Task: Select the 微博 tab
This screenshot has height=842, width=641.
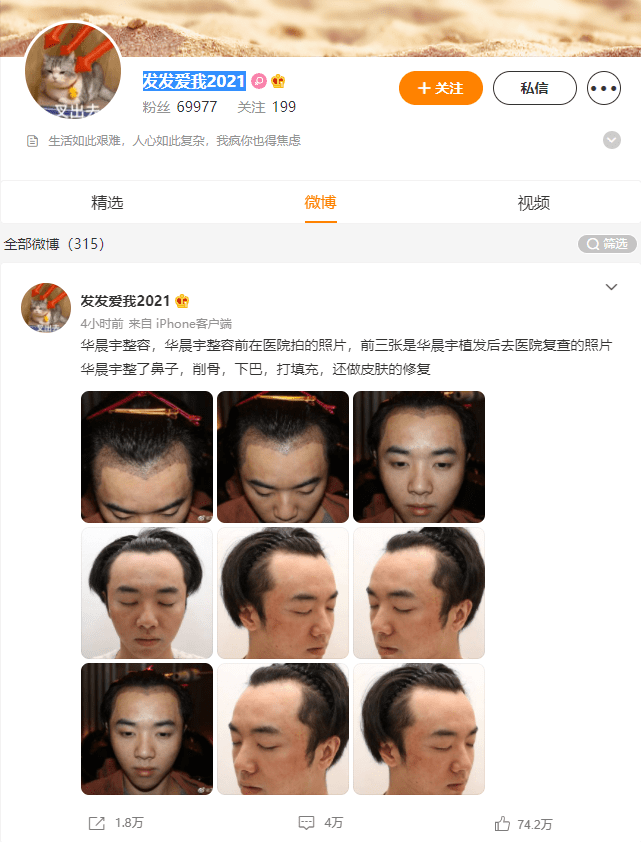Action: point(320,203)
